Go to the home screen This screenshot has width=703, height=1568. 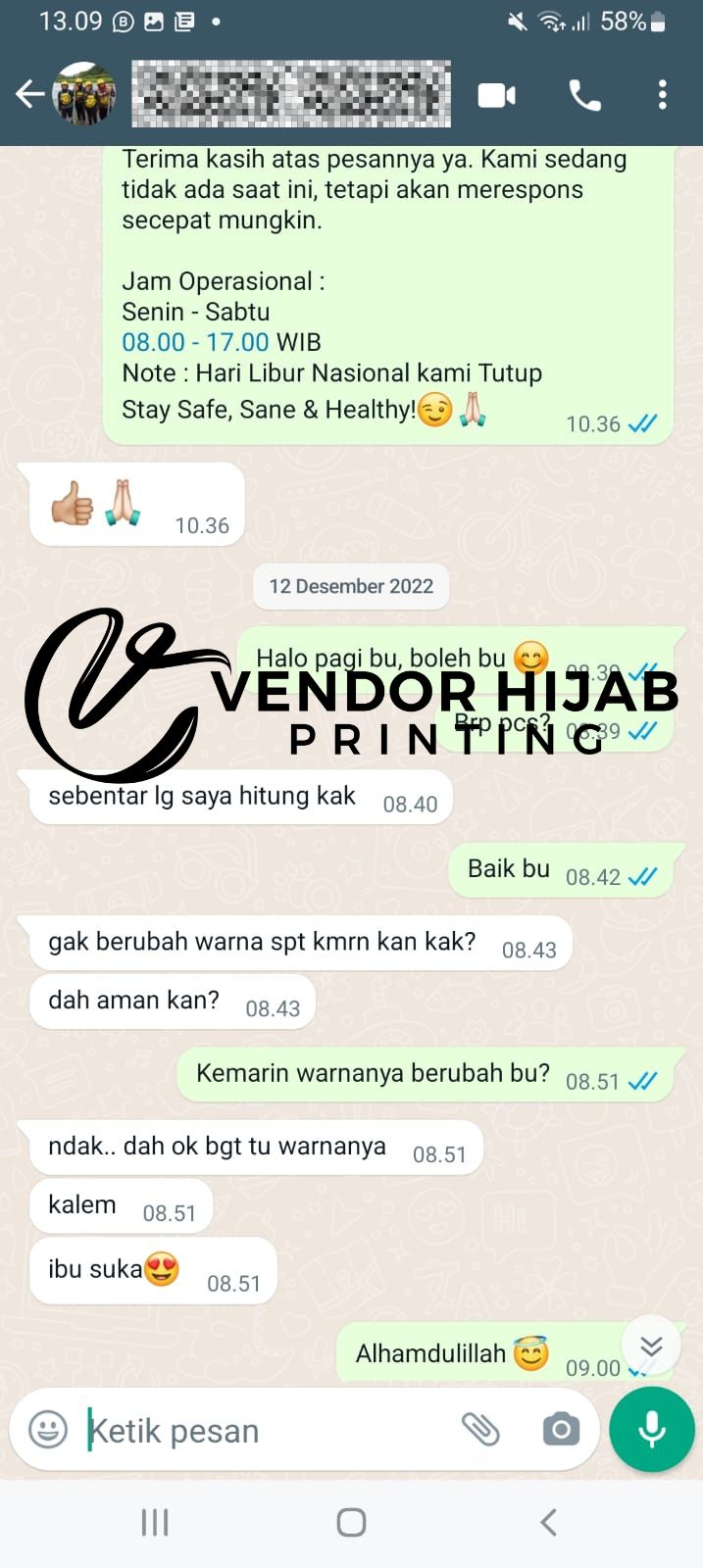coord(351,1522)
